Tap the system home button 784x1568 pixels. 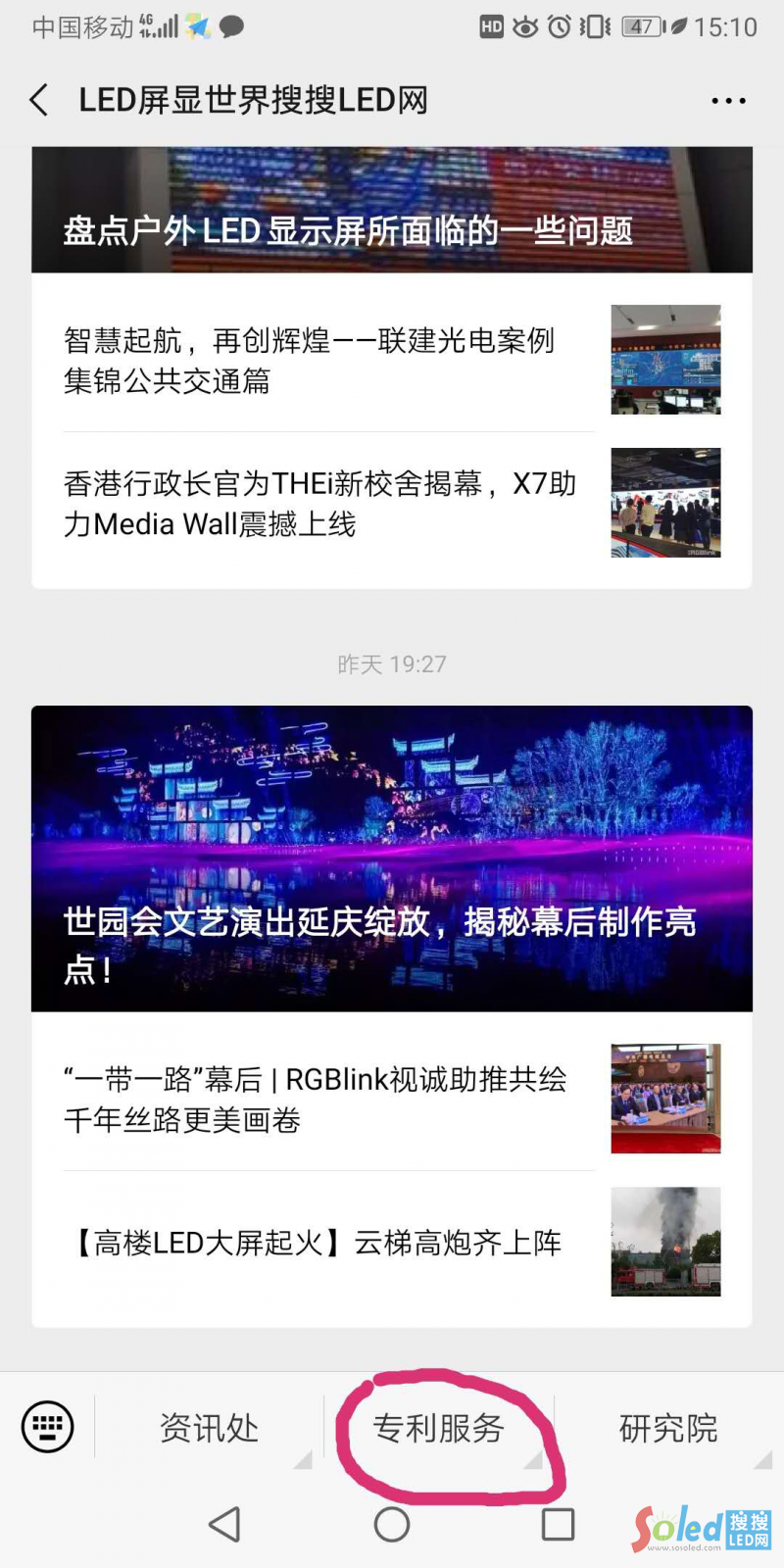point(392,1524)
